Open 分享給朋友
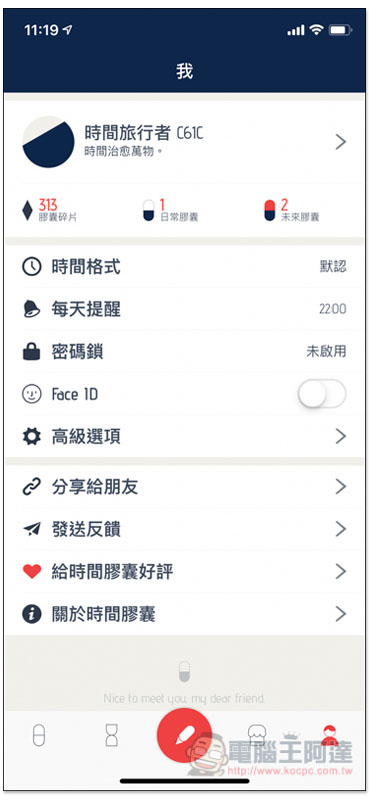This screenshot has height=800, width=369. [184, 487]
